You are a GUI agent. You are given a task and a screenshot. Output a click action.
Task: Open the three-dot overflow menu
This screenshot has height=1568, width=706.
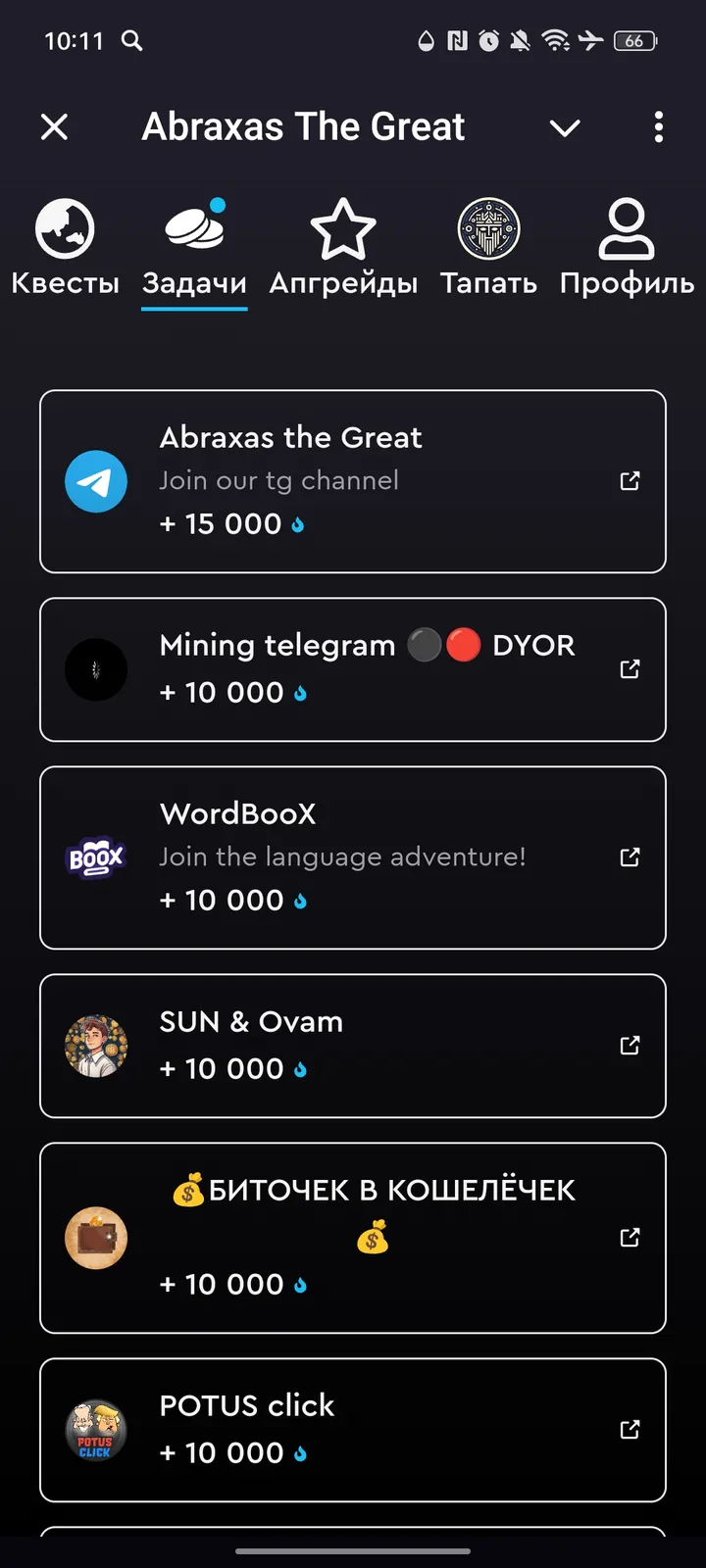coord(659,127)
